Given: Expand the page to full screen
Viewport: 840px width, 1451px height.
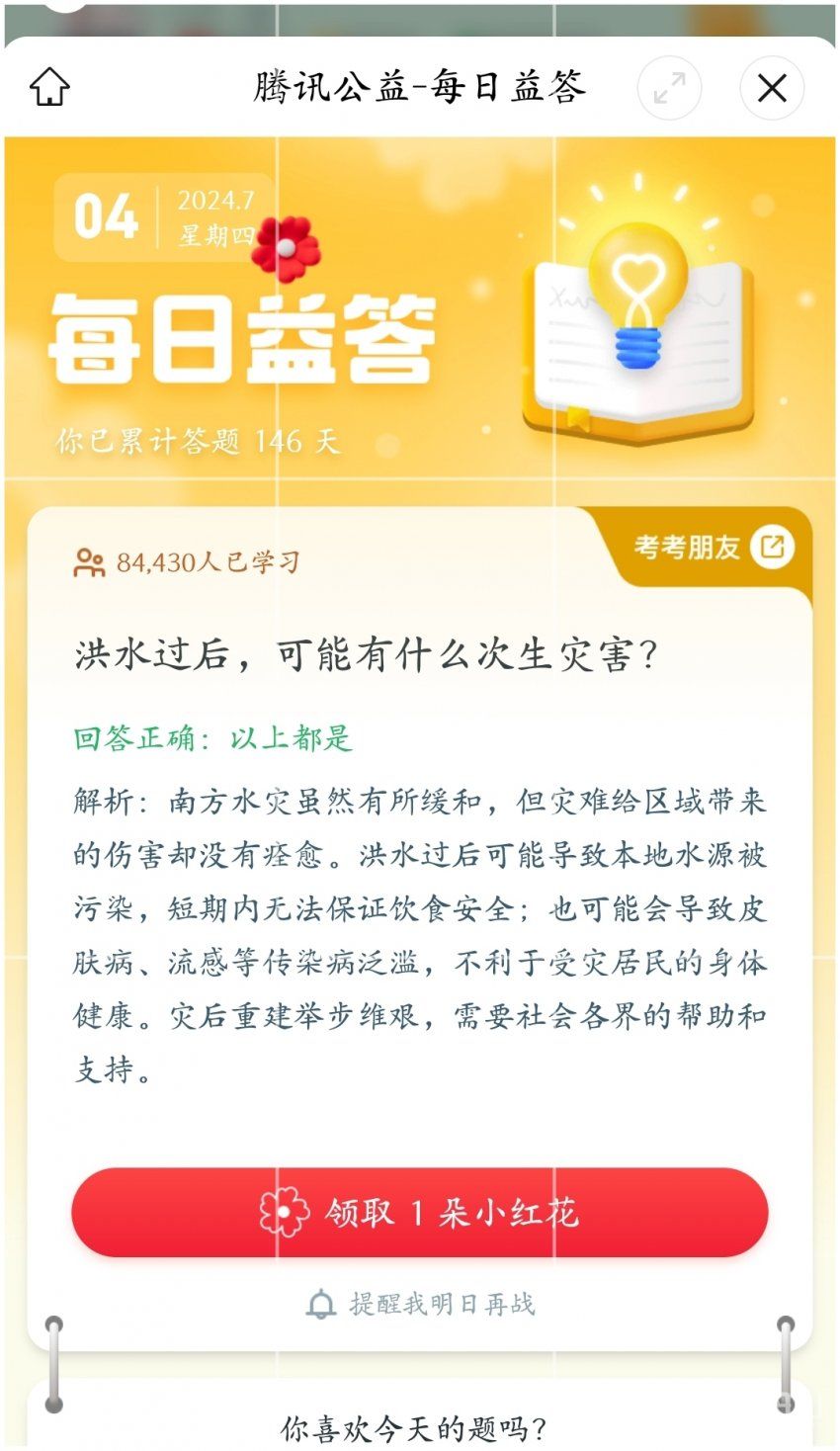Looking at the screenshot, I should click(669, 88).
